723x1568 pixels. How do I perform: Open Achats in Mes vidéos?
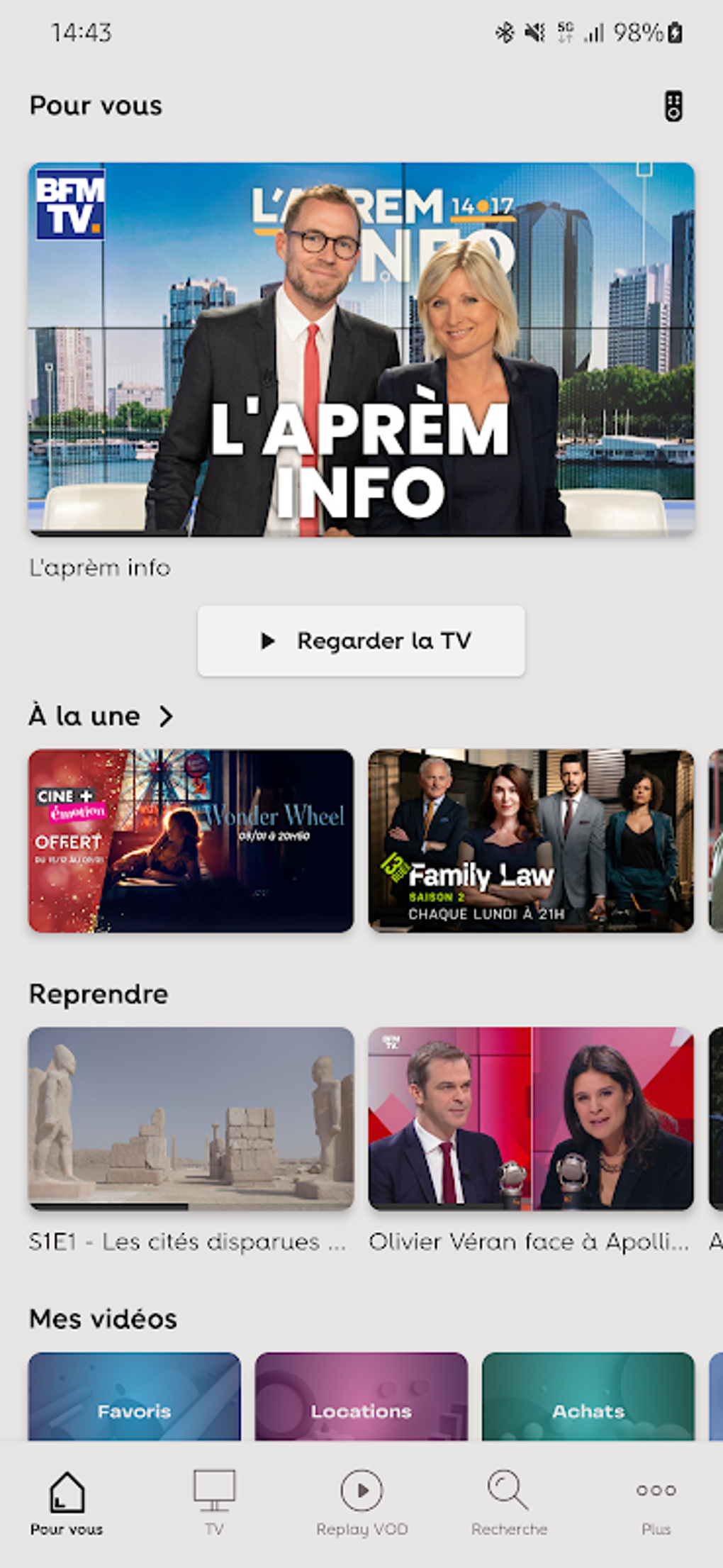(x=588, y=1396)
